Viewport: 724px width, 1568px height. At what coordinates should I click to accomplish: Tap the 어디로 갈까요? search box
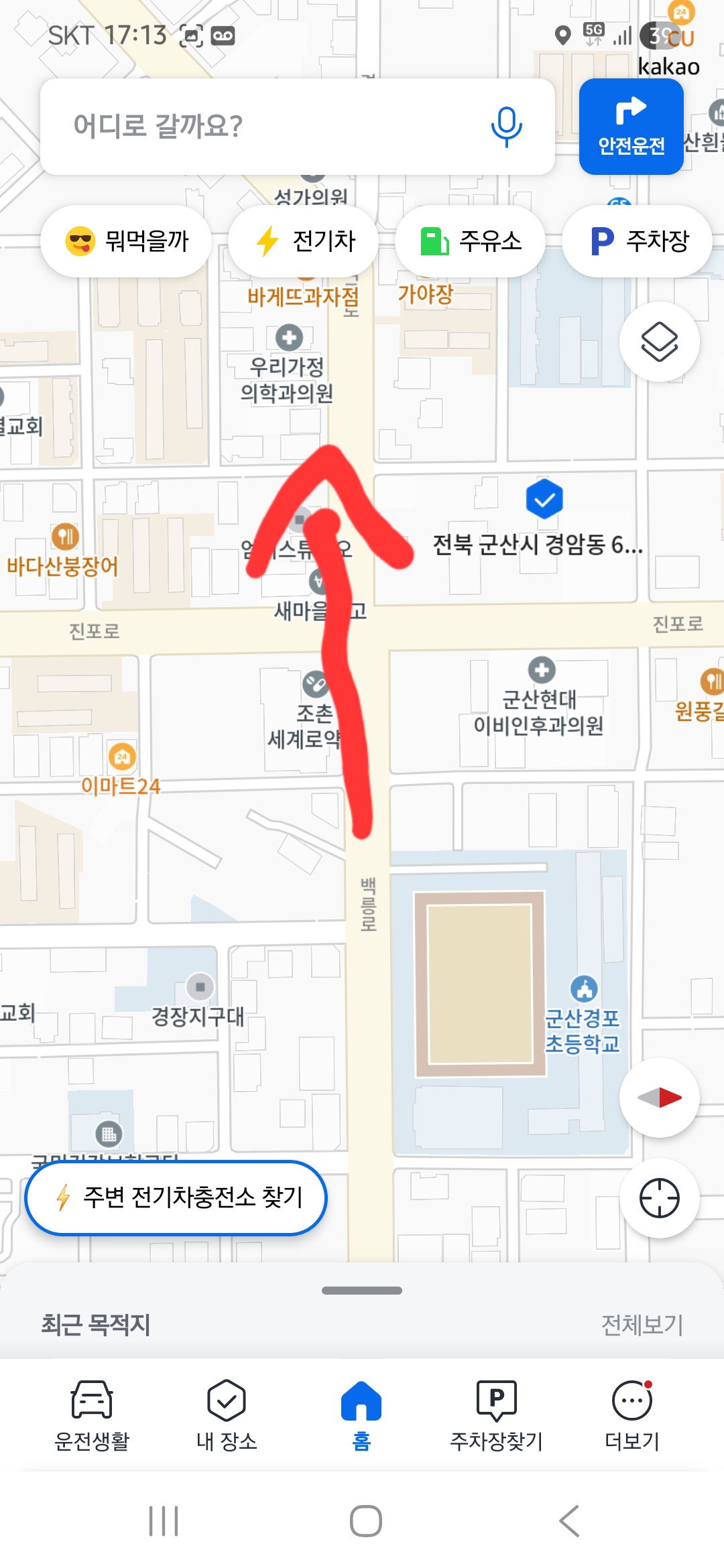268,126
